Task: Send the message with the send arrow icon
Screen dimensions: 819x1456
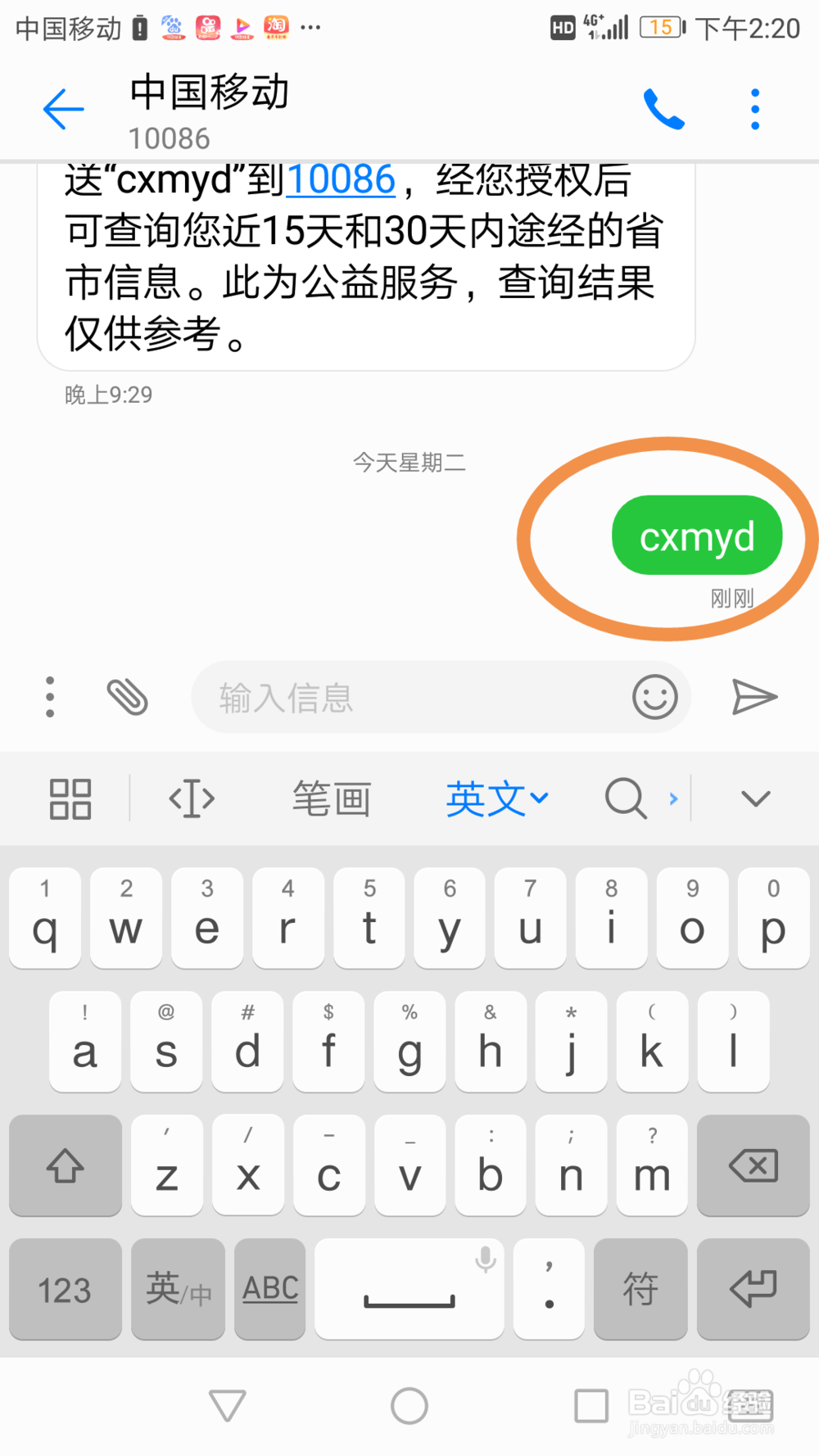Action: coord(753,697)
